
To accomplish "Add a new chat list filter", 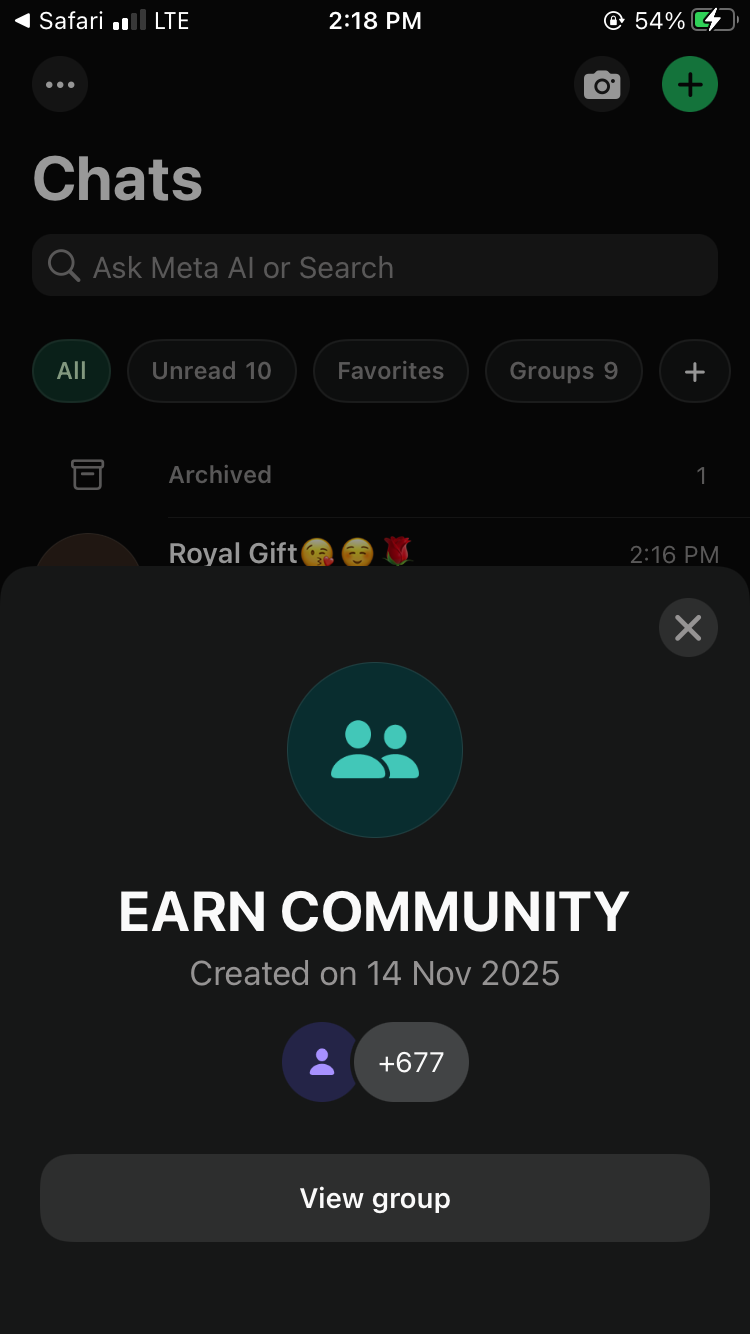I will pos(694,372).
